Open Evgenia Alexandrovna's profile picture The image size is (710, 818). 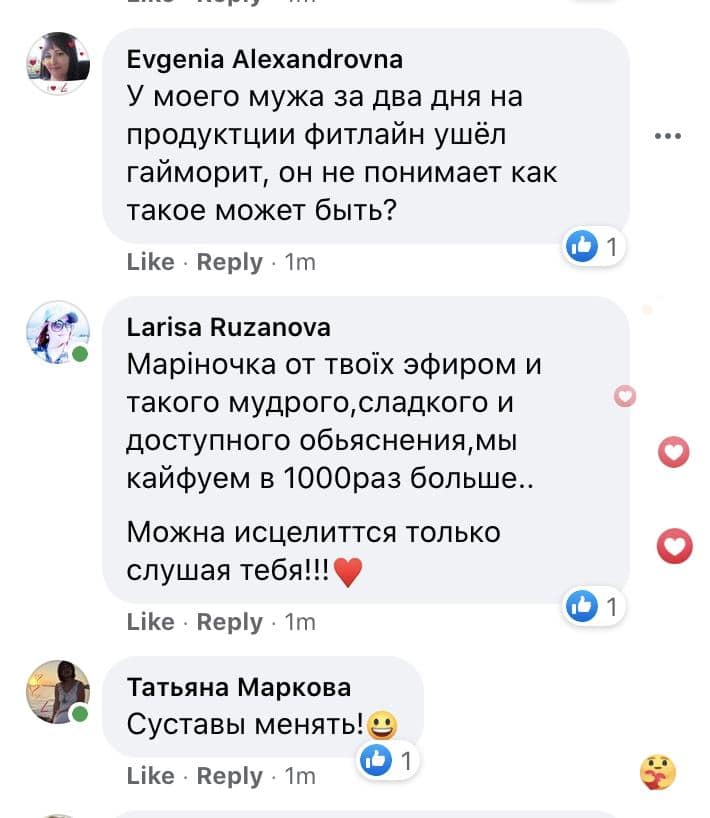58,62
